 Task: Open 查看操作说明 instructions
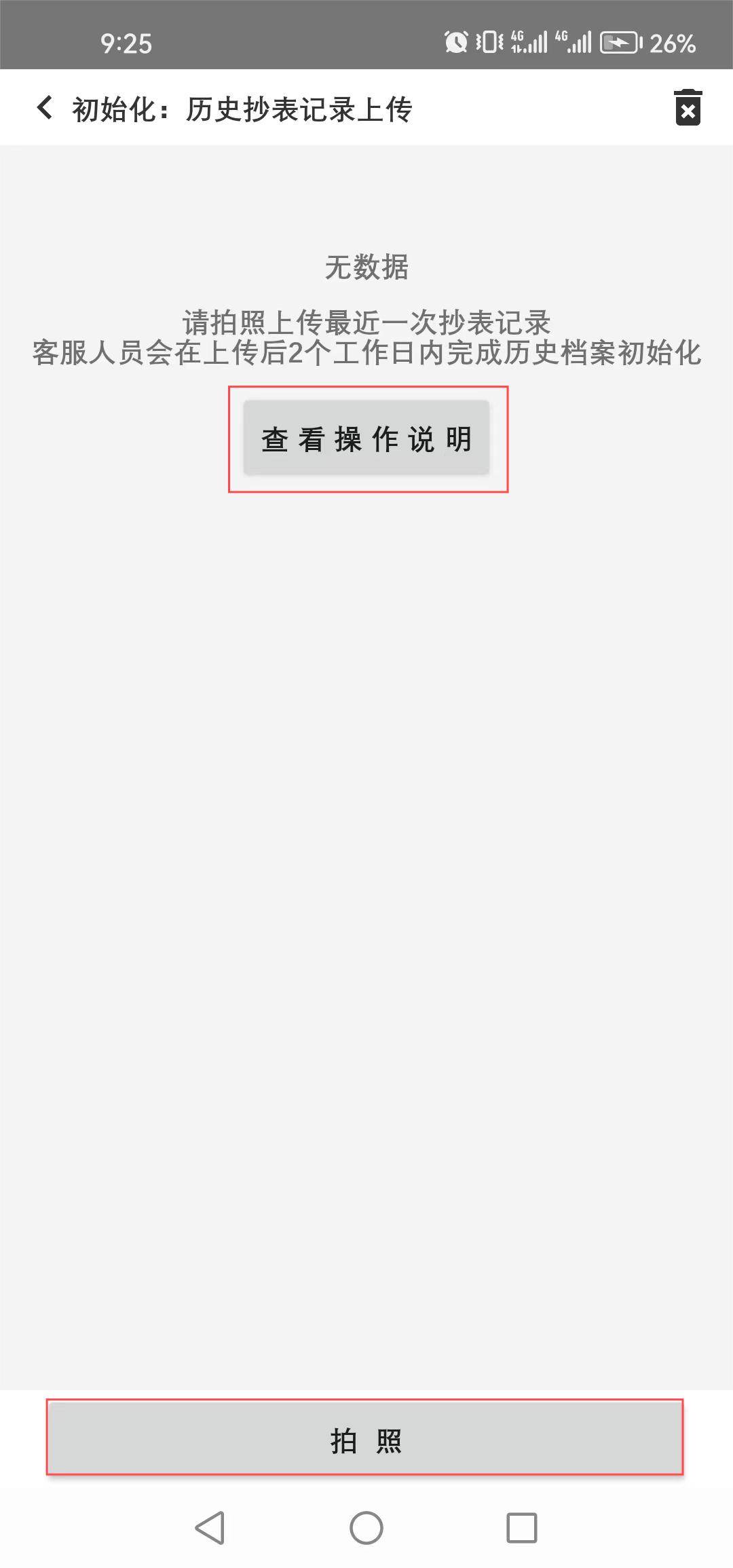point(366,438)
